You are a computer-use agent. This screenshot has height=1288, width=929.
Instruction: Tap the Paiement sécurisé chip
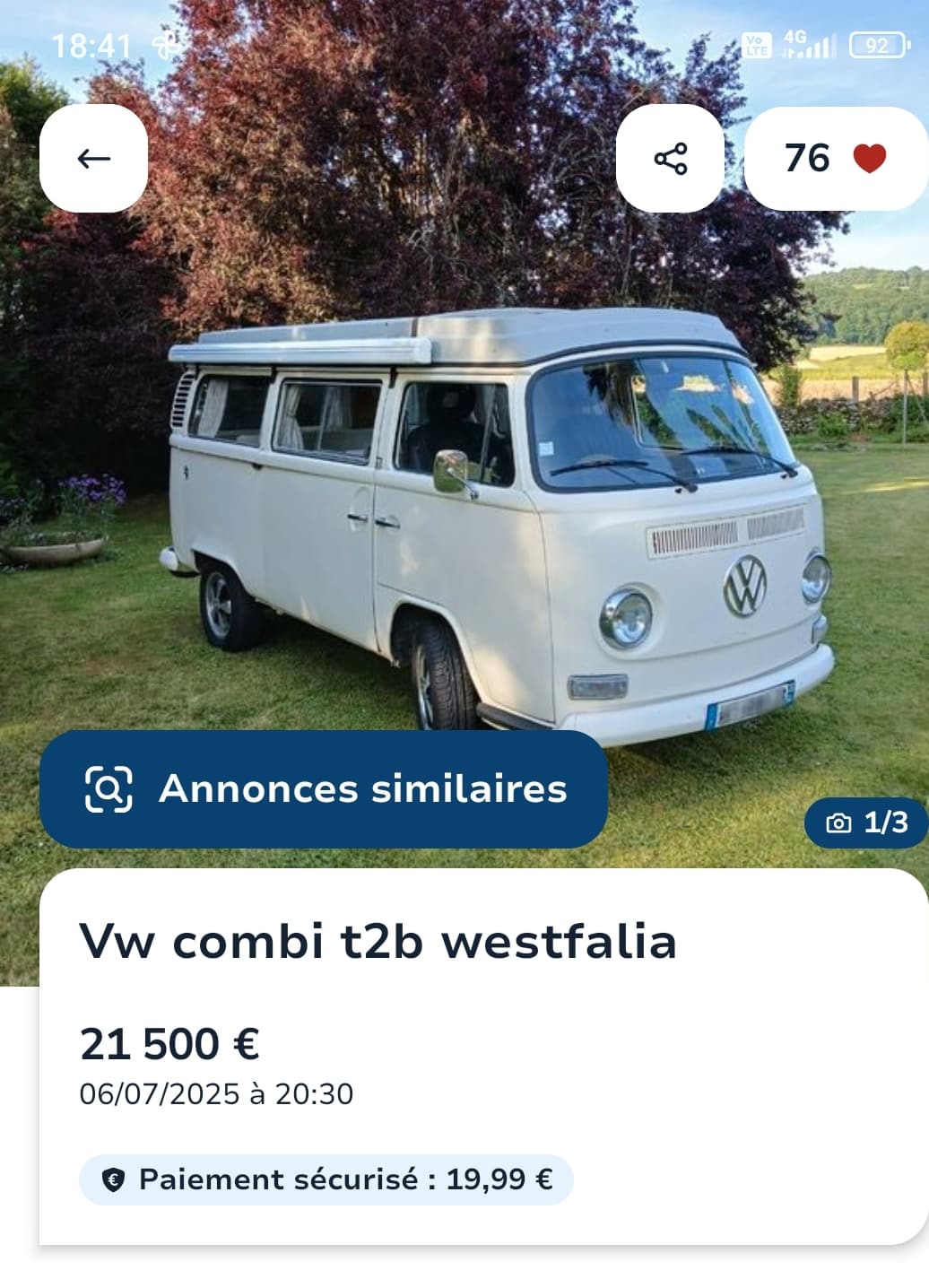326,1179
